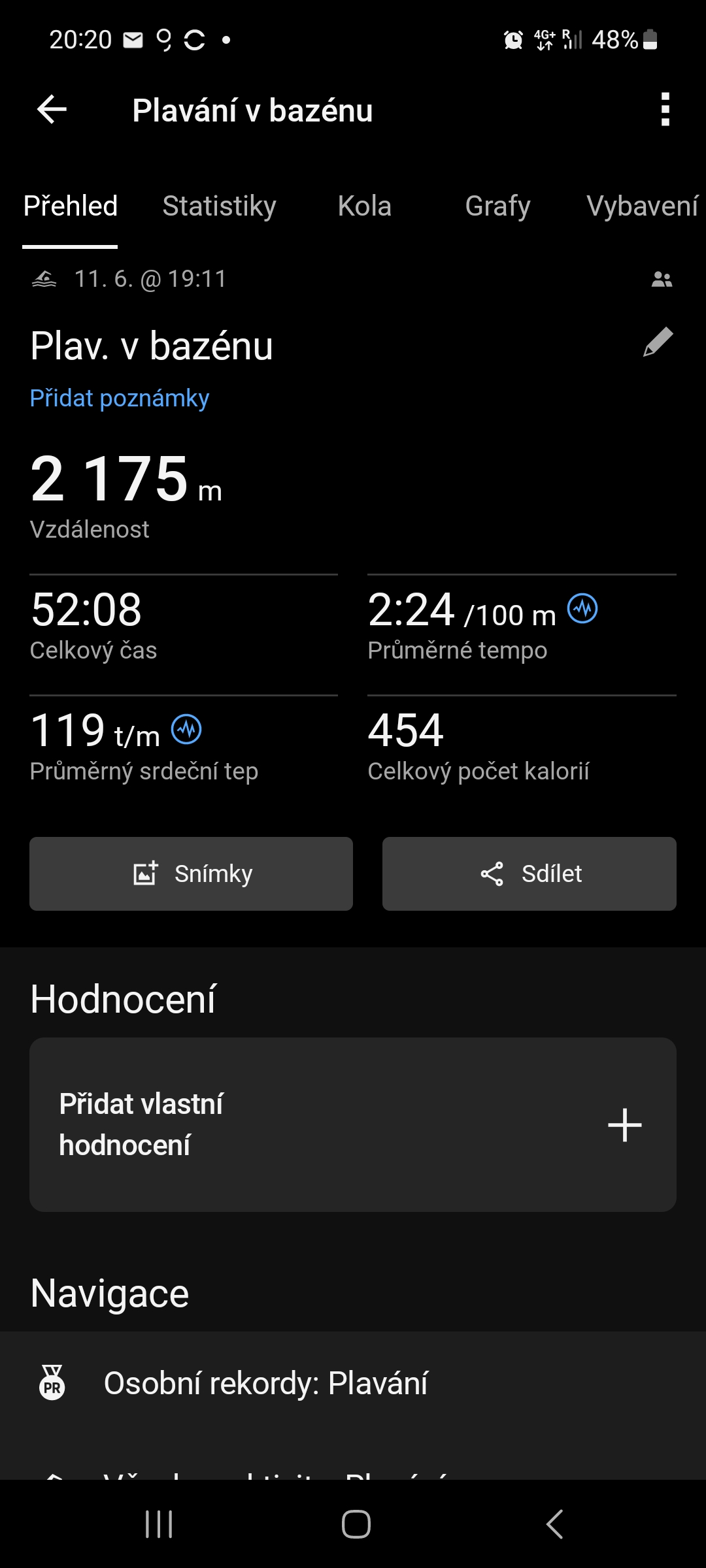Open the info icon next to average heart rate
706x1568 pixels.
coord(186,729)
